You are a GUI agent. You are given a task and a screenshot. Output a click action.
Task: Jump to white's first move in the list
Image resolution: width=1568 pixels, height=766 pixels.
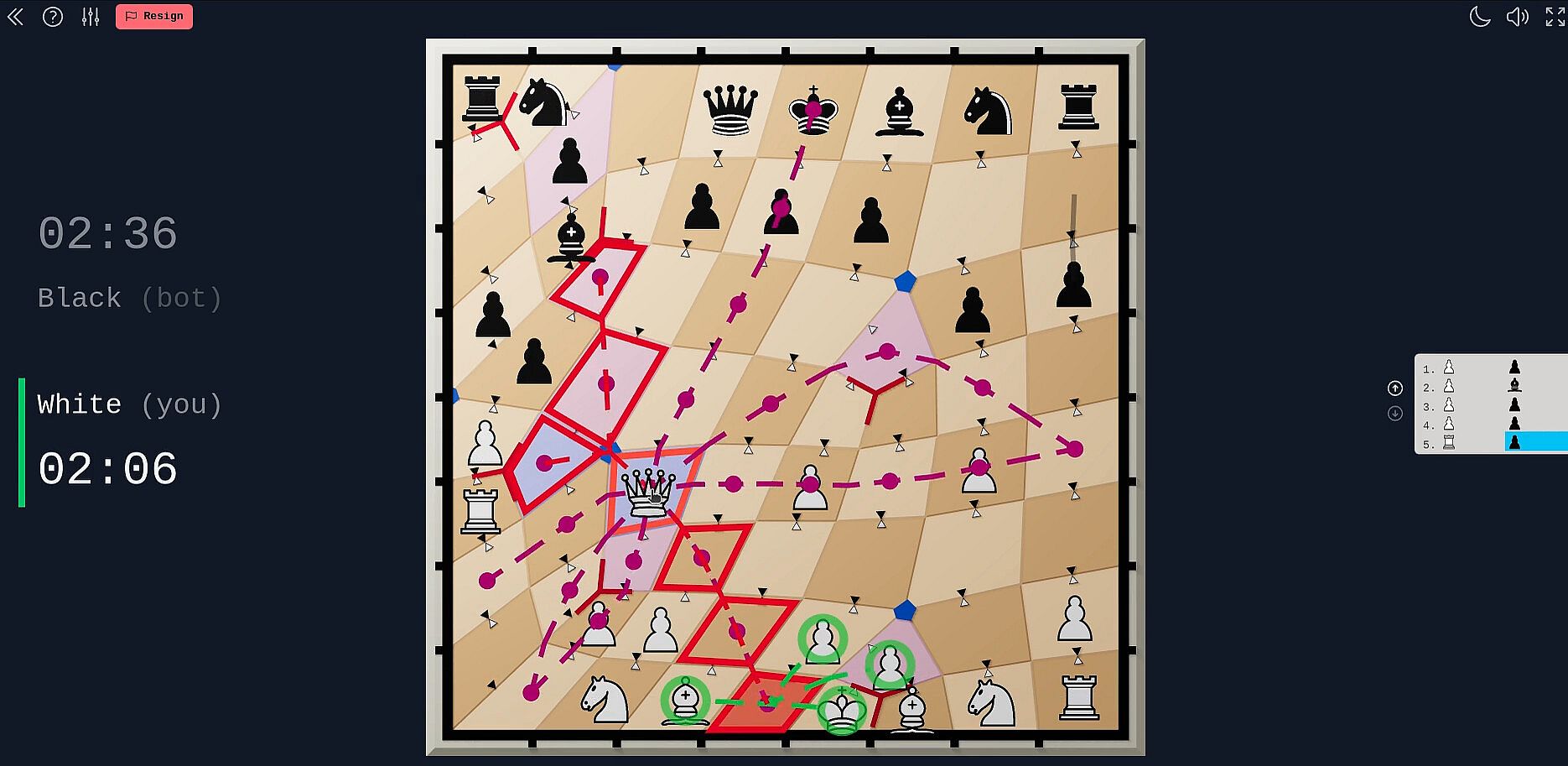[x=1449, y=367]
